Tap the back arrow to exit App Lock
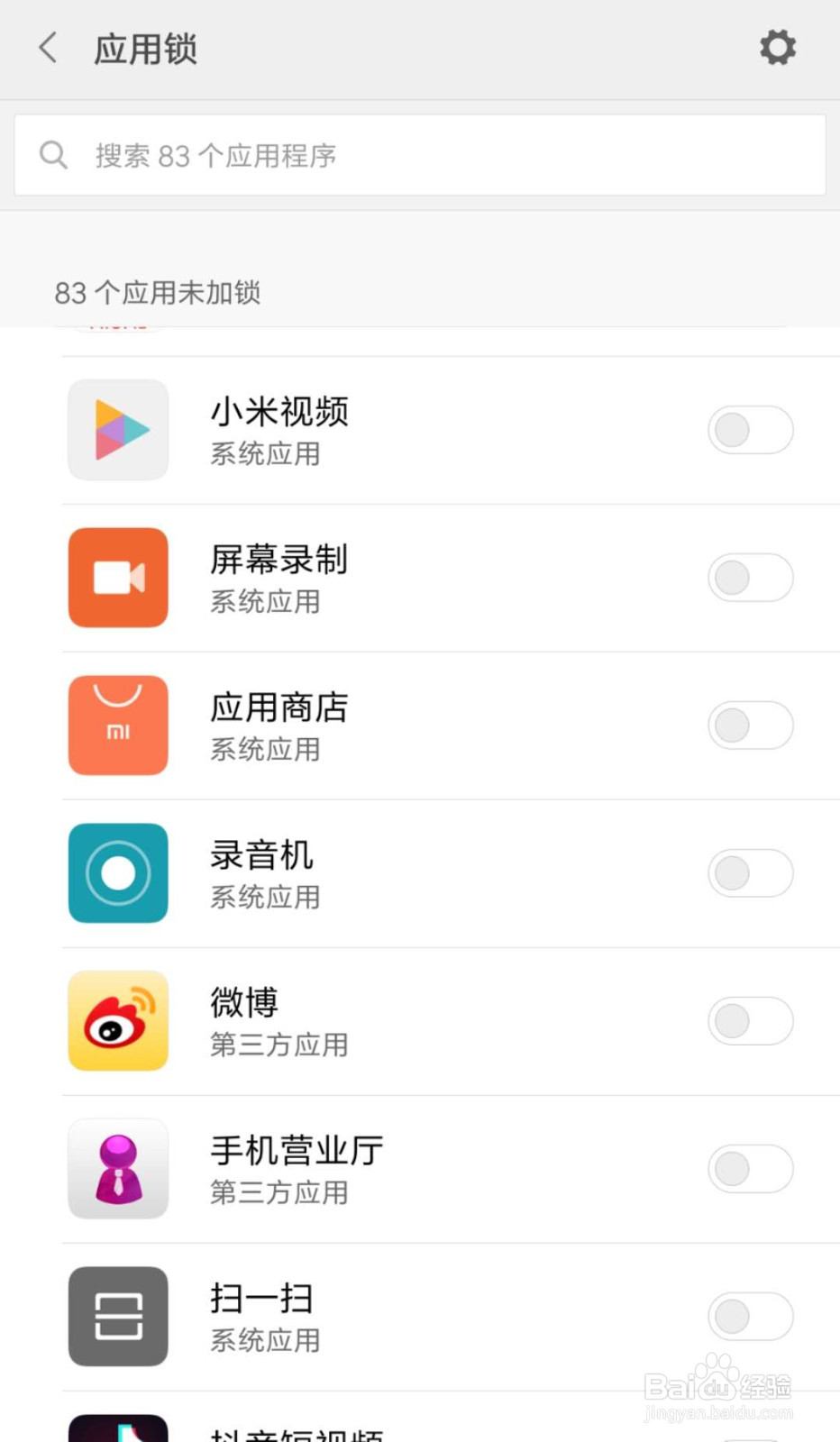The height and width of the screenshot is (1442, 840). (x=47, y=49)
